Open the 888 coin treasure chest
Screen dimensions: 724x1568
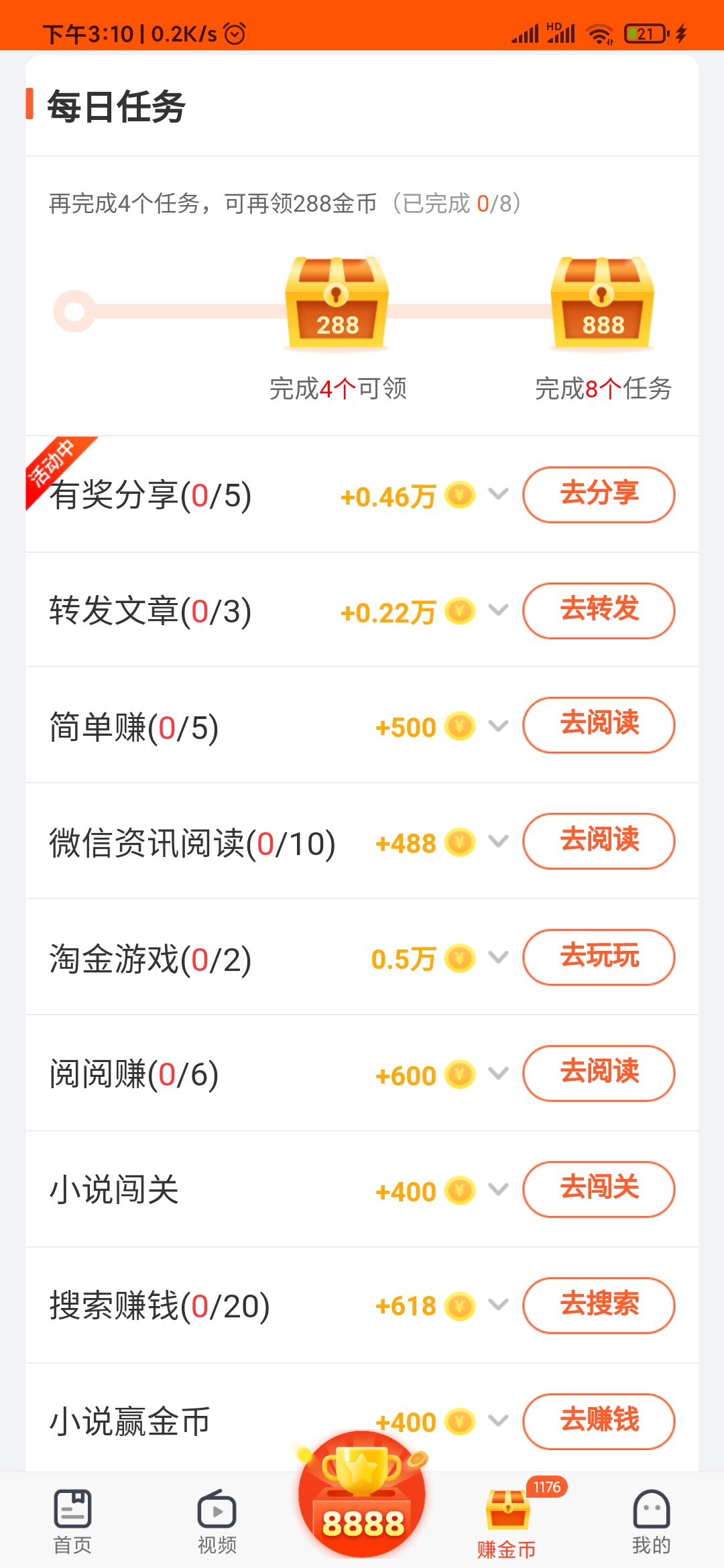pos(602,305)
